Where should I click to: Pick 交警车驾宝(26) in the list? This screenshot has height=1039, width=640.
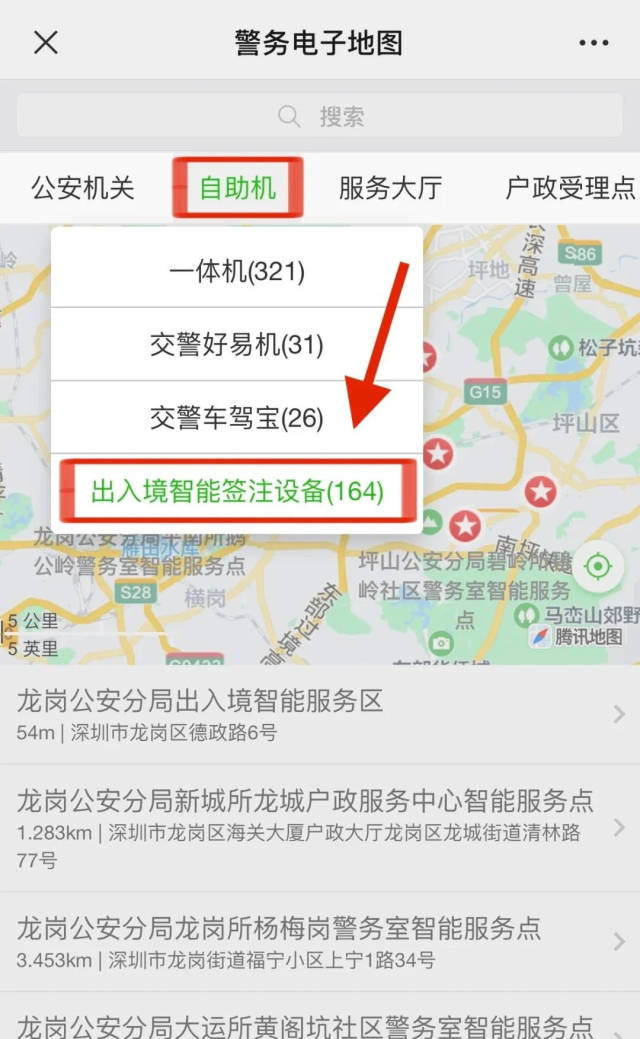pos(237,417)
